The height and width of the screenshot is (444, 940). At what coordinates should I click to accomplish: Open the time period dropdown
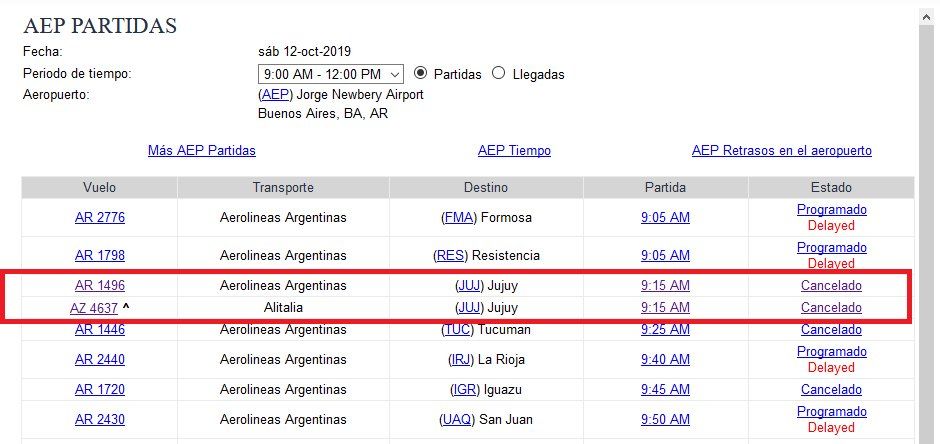pyautogui.click(x=330, y=74)
